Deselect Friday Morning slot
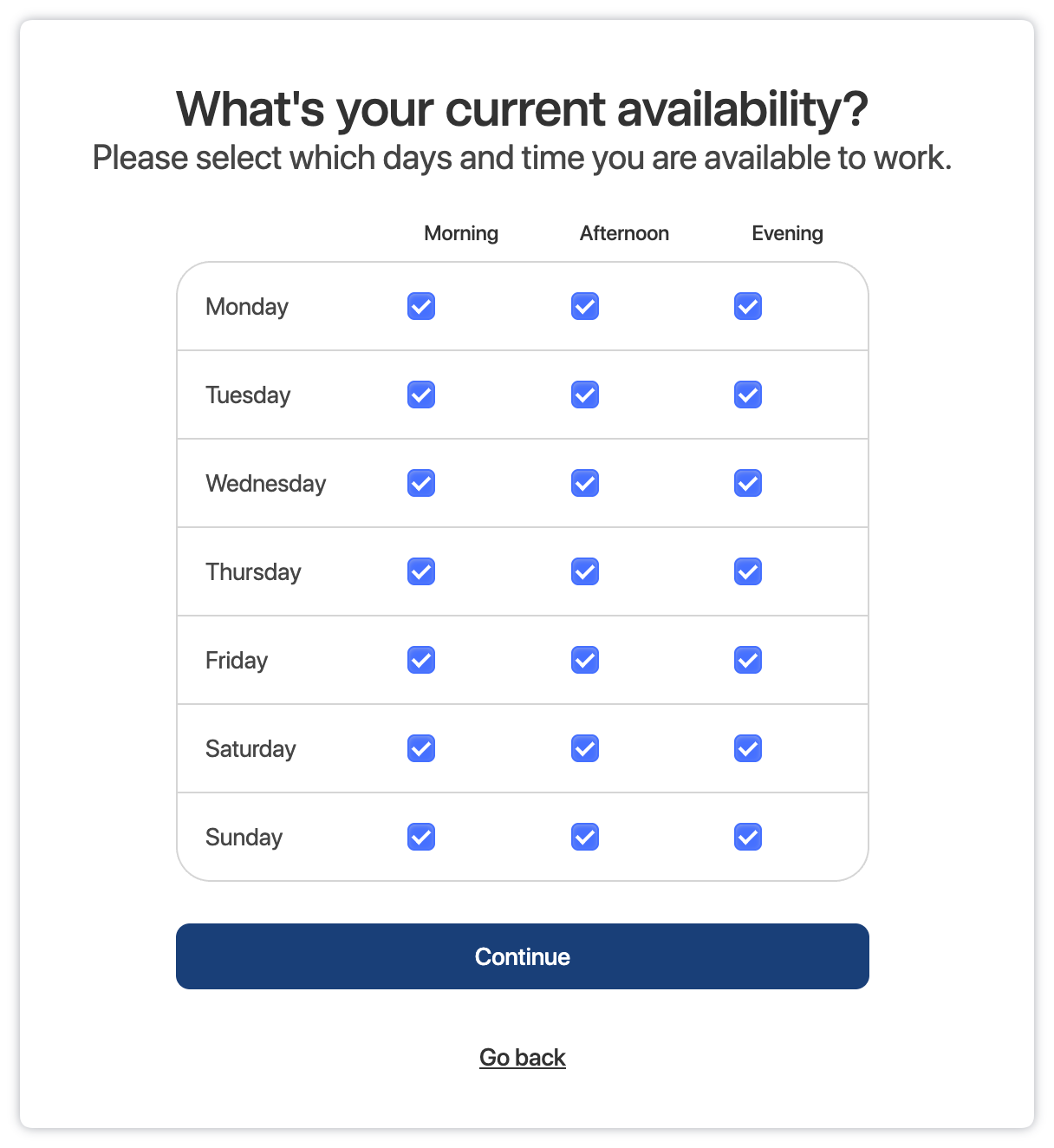The image size is (1054, 1148). point(421,660)
